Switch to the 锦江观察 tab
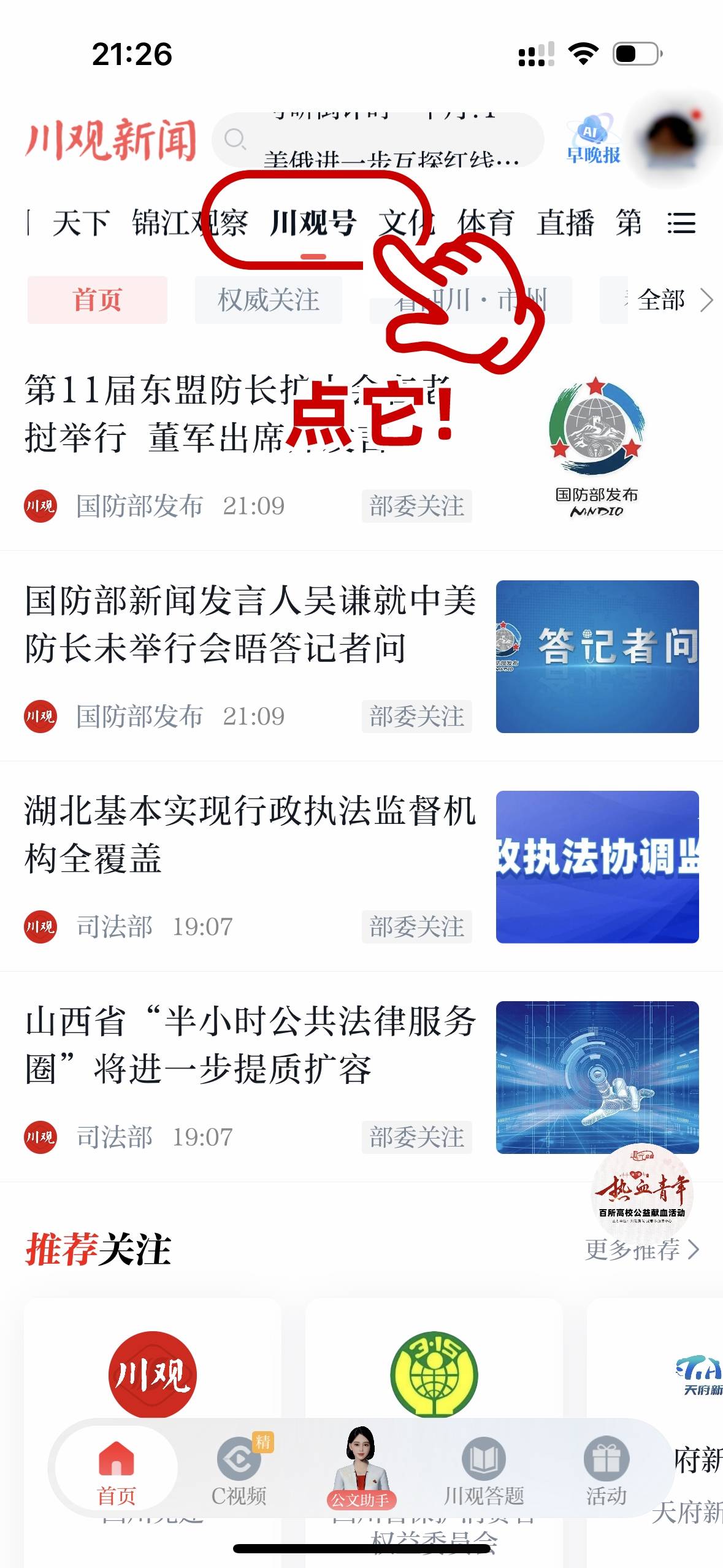This screenshot has width=723, height=1568. 189,223
